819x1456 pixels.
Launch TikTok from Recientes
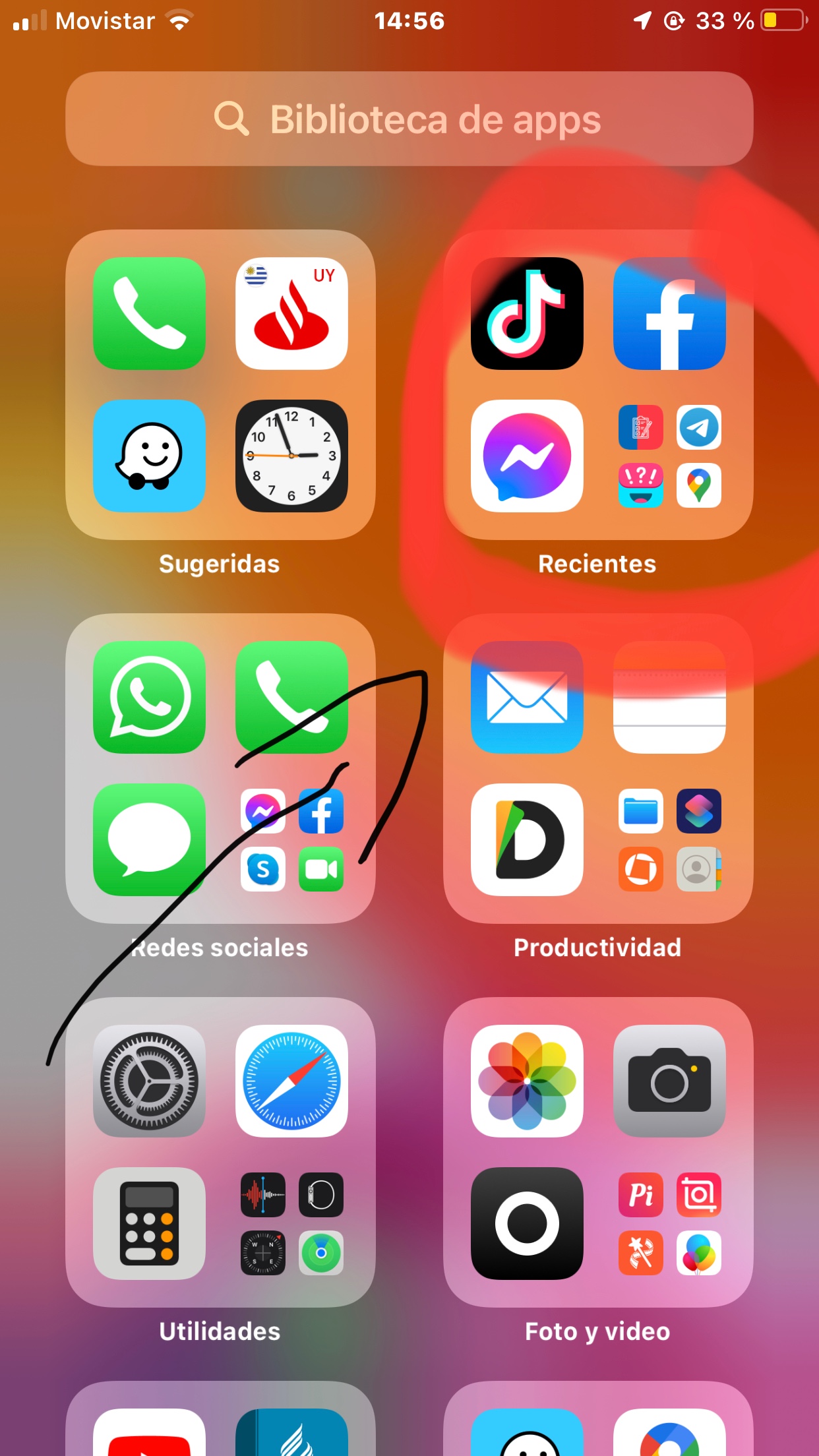(x=527, y=313)
